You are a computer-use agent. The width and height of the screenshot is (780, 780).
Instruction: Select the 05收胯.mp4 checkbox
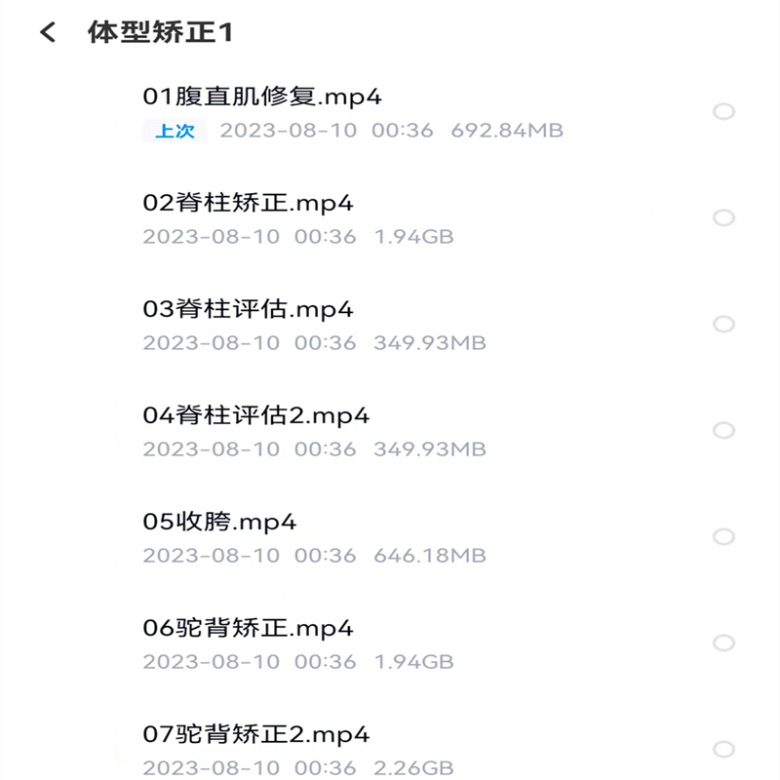point(723,537)
